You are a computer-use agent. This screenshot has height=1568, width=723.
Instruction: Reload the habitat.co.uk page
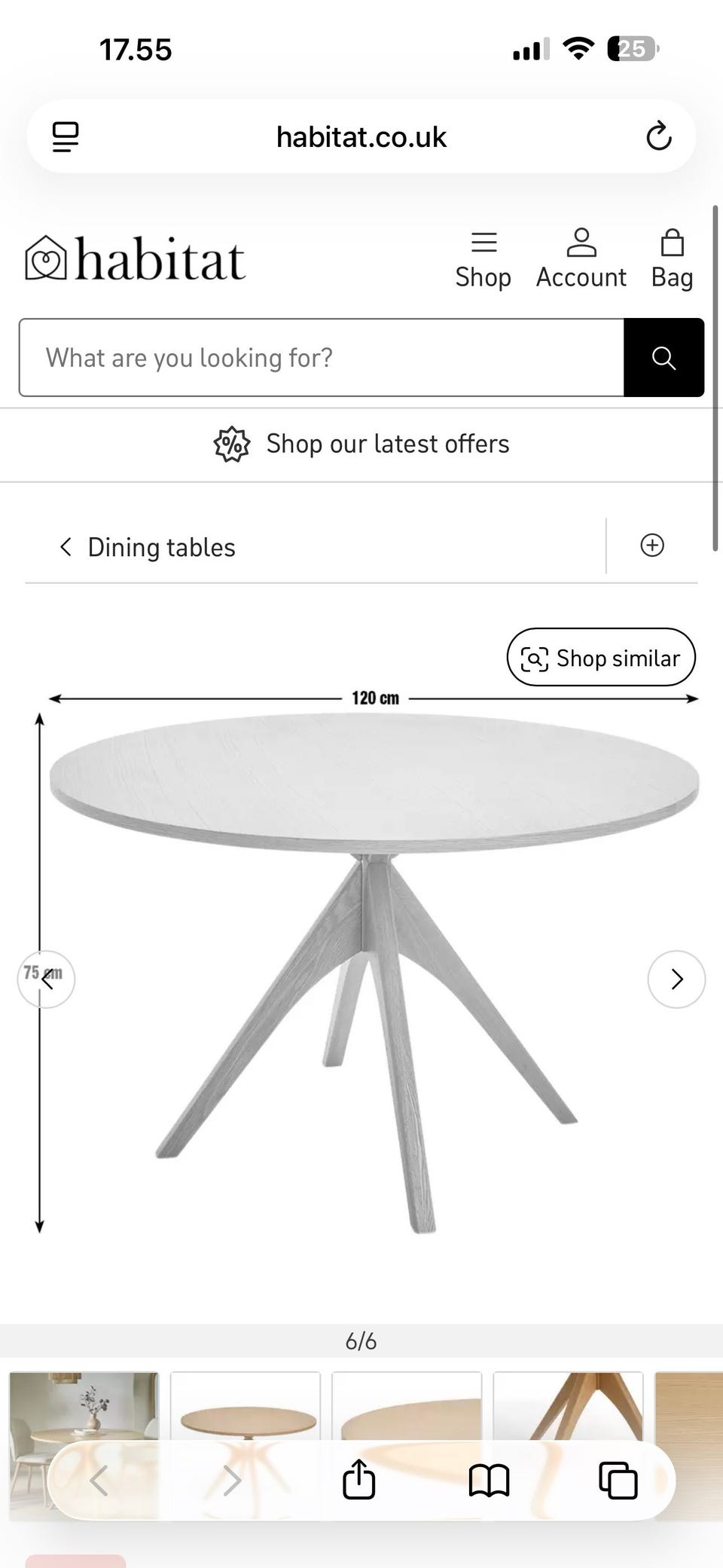[x=658, y=137]
